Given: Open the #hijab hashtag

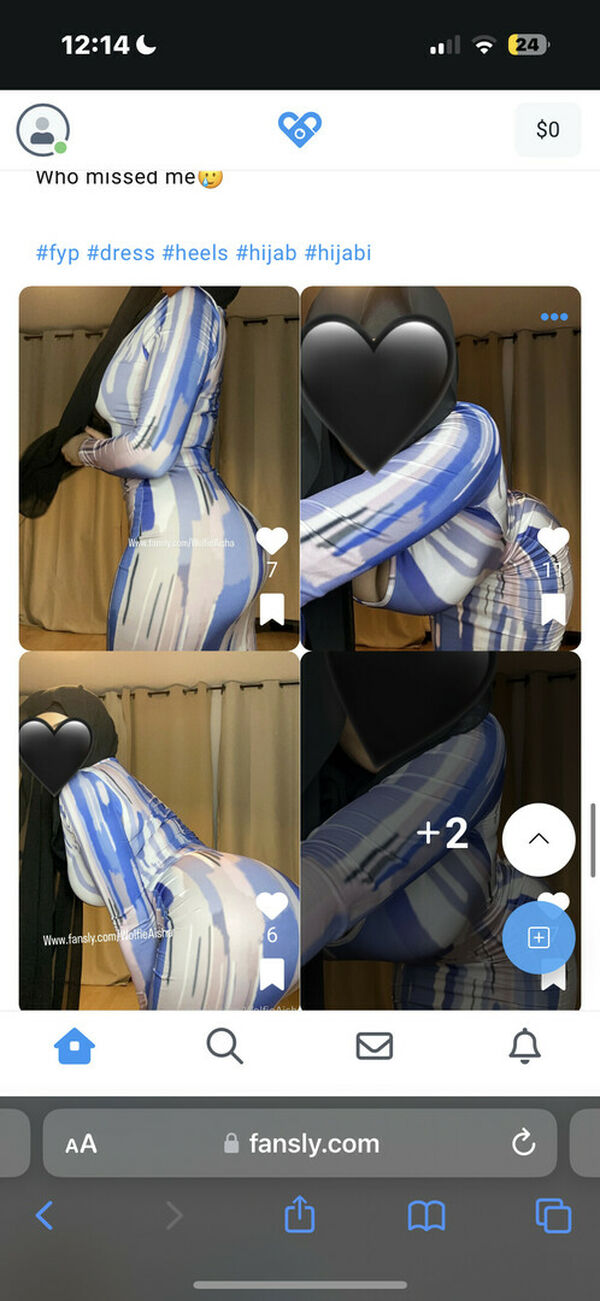Looking at the screenshot, I should 266,252.
